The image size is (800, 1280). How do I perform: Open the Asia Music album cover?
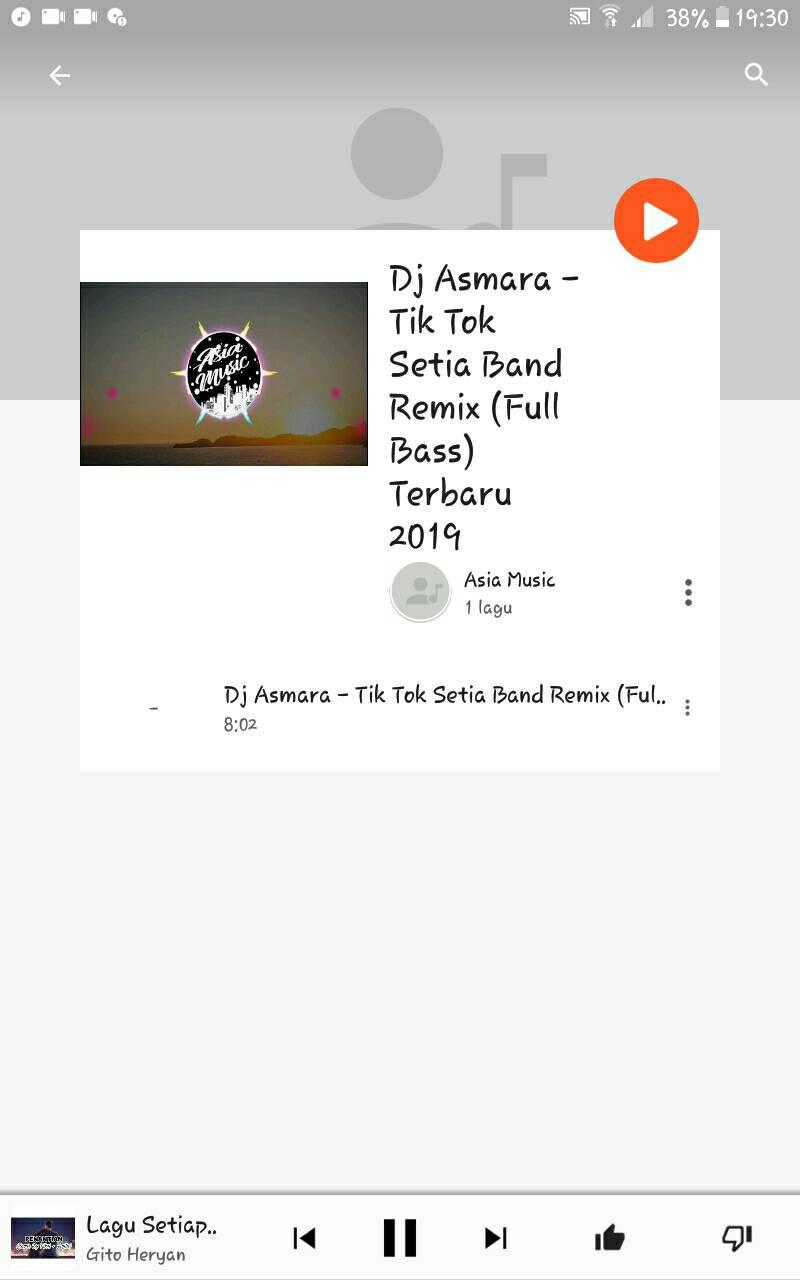pyautogui.click(x=224, y=374)
